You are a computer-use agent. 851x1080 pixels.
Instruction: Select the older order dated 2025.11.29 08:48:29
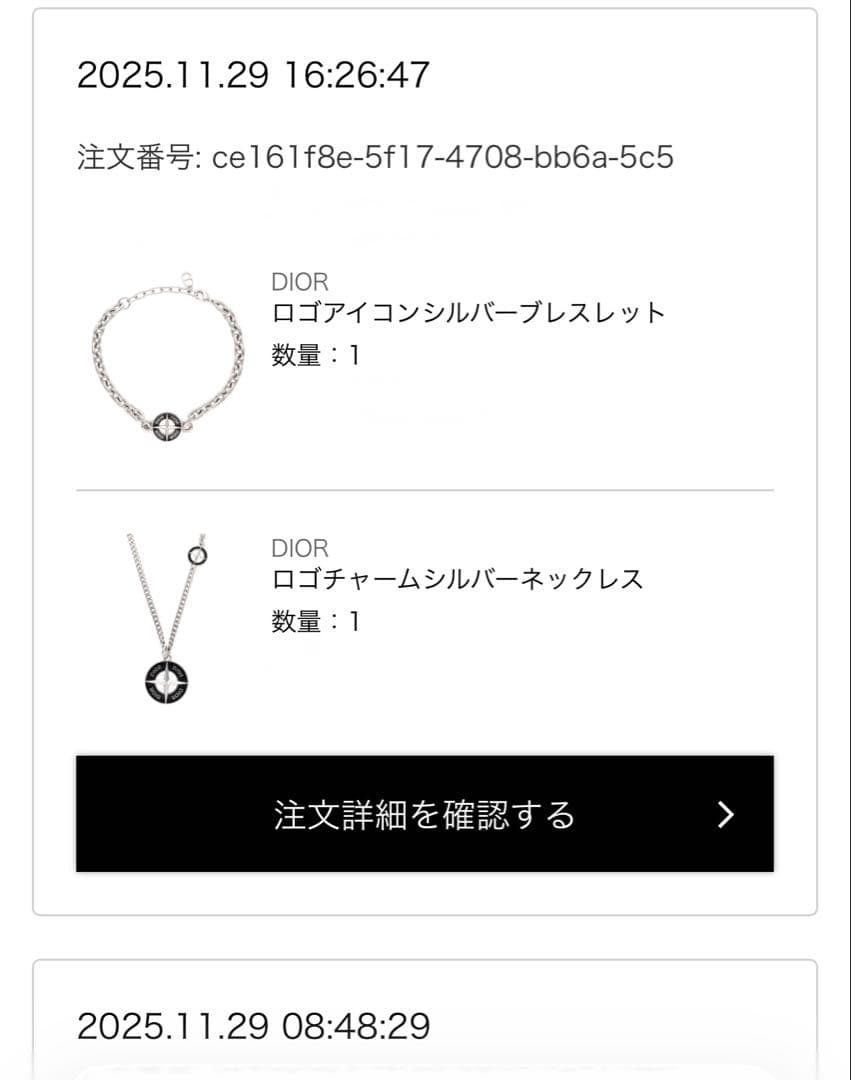coord(253,1024)
